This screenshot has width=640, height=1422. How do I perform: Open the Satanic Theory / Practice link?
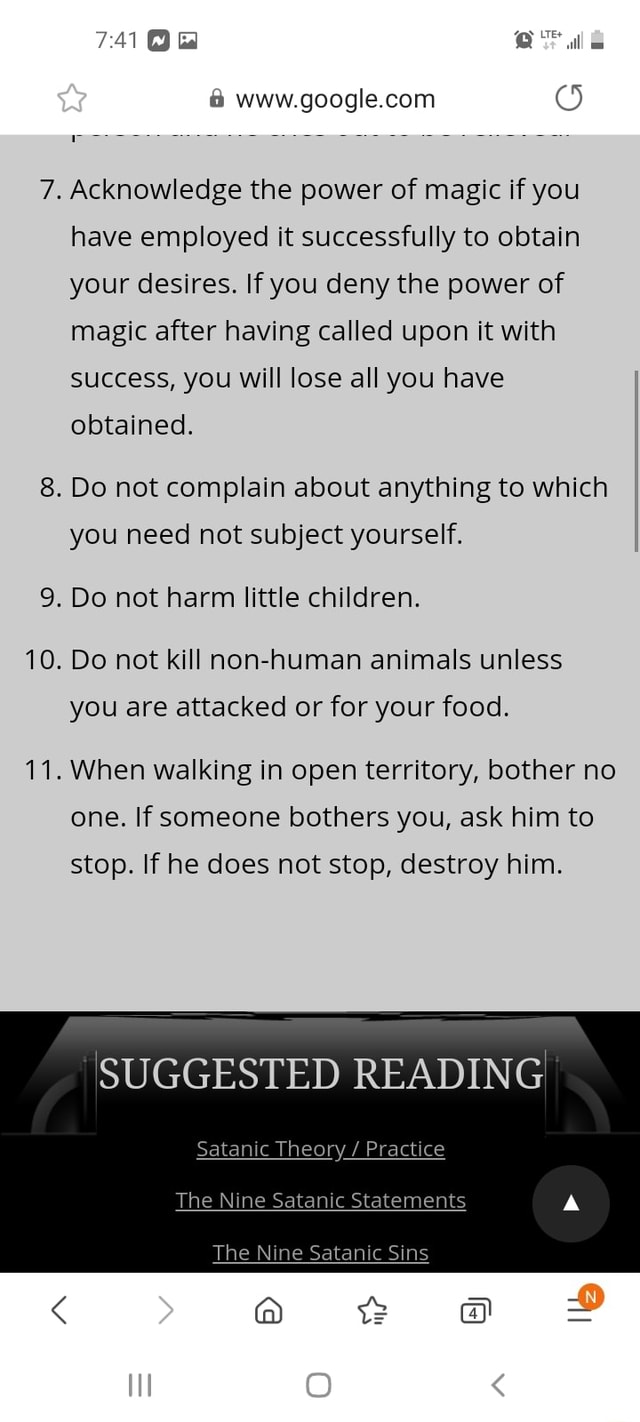321,1148
